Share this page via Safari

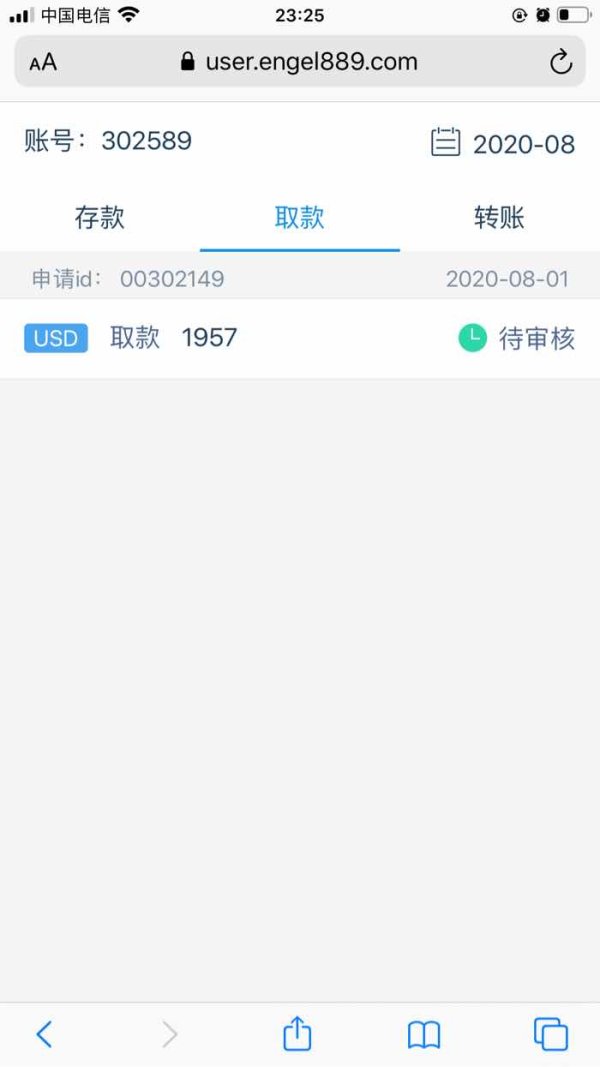pos(297,1033)
